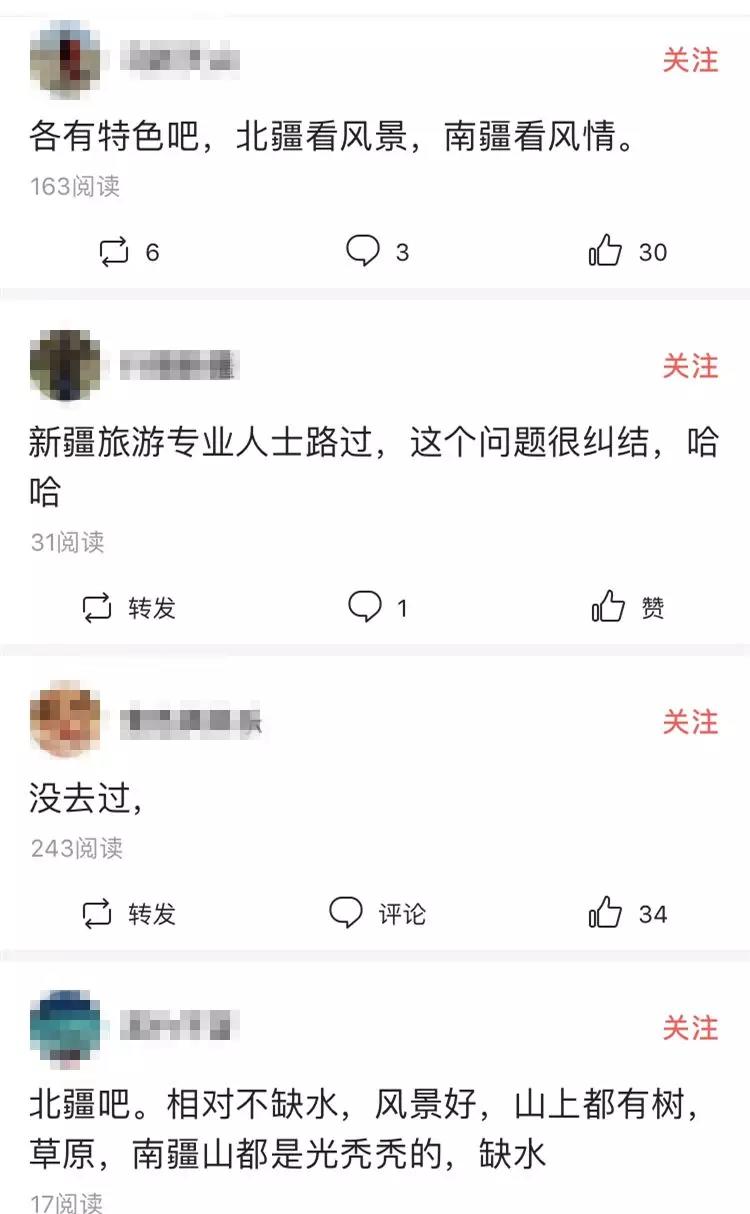This screenshot has height=1214, width=750.
Task: Follow the author of the 各有特色吧 comment
Action: tap(690, 60)
